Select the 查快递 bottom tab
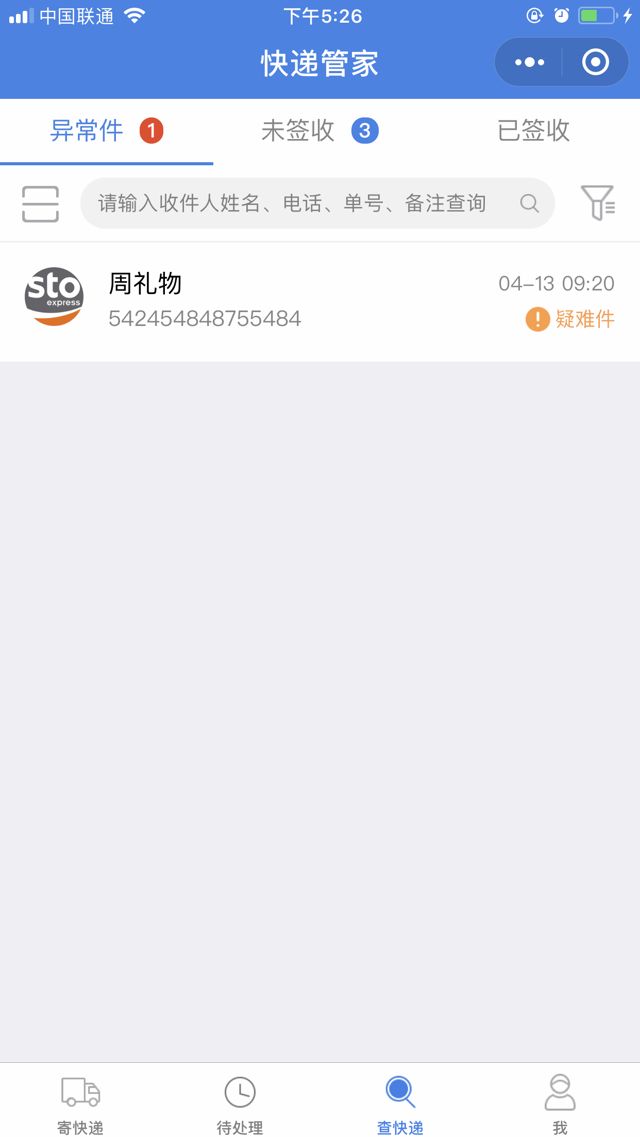 pyautogui.click(x=400, y=1103)
